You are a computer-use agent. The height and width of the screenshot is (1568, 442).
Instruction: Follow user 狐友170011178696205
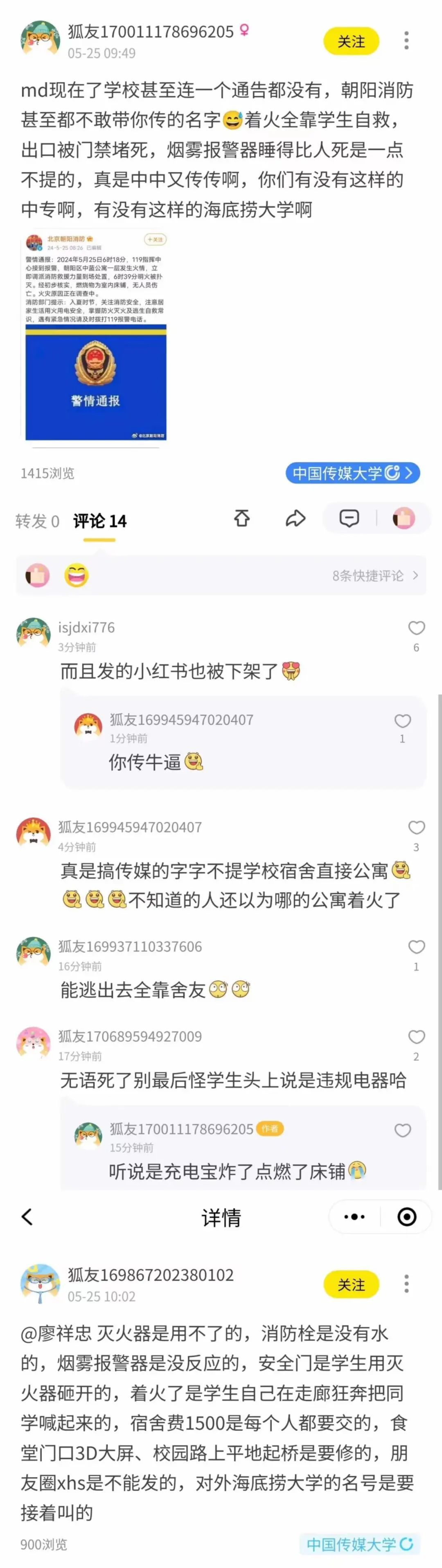(351, 41)
